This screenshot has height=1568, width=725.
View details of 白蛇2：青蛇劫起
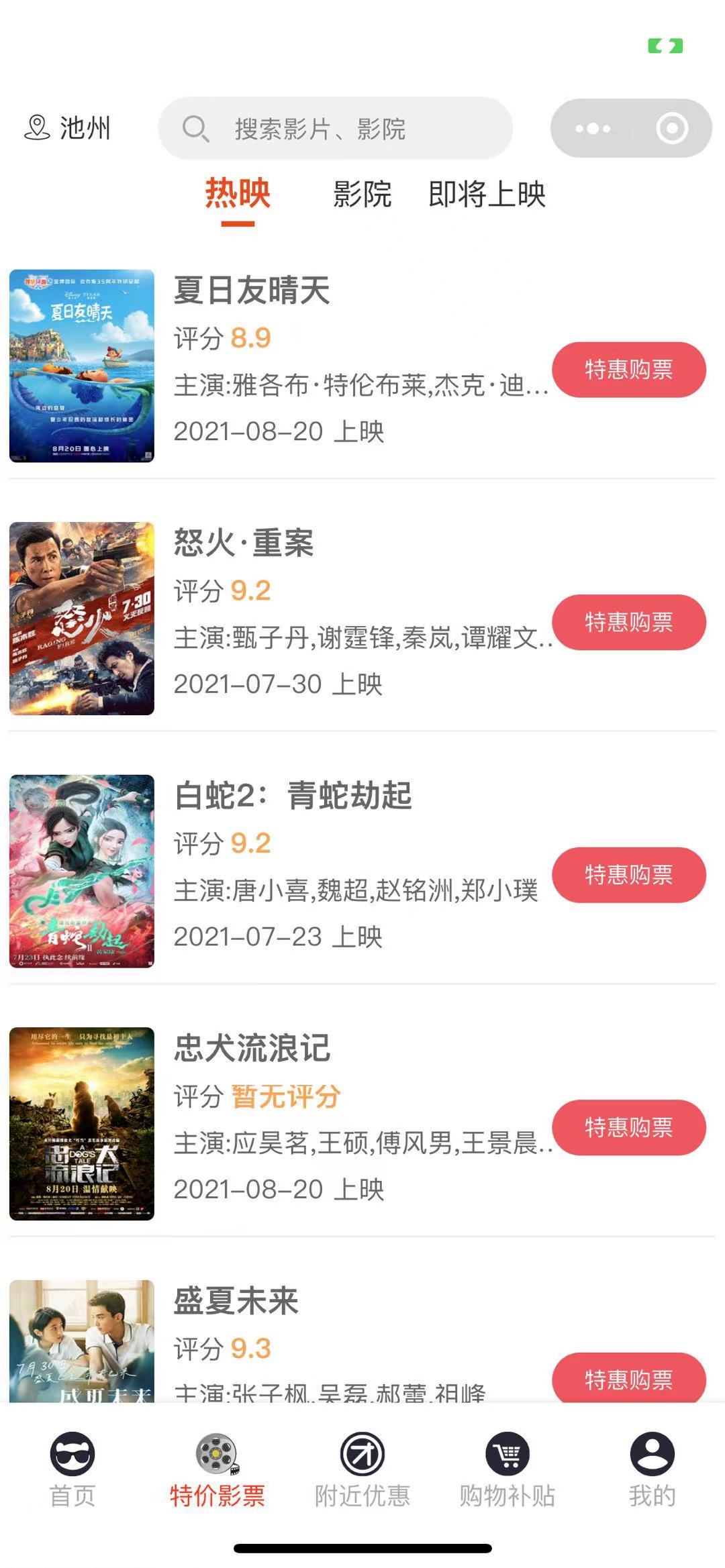pos(293,796)
